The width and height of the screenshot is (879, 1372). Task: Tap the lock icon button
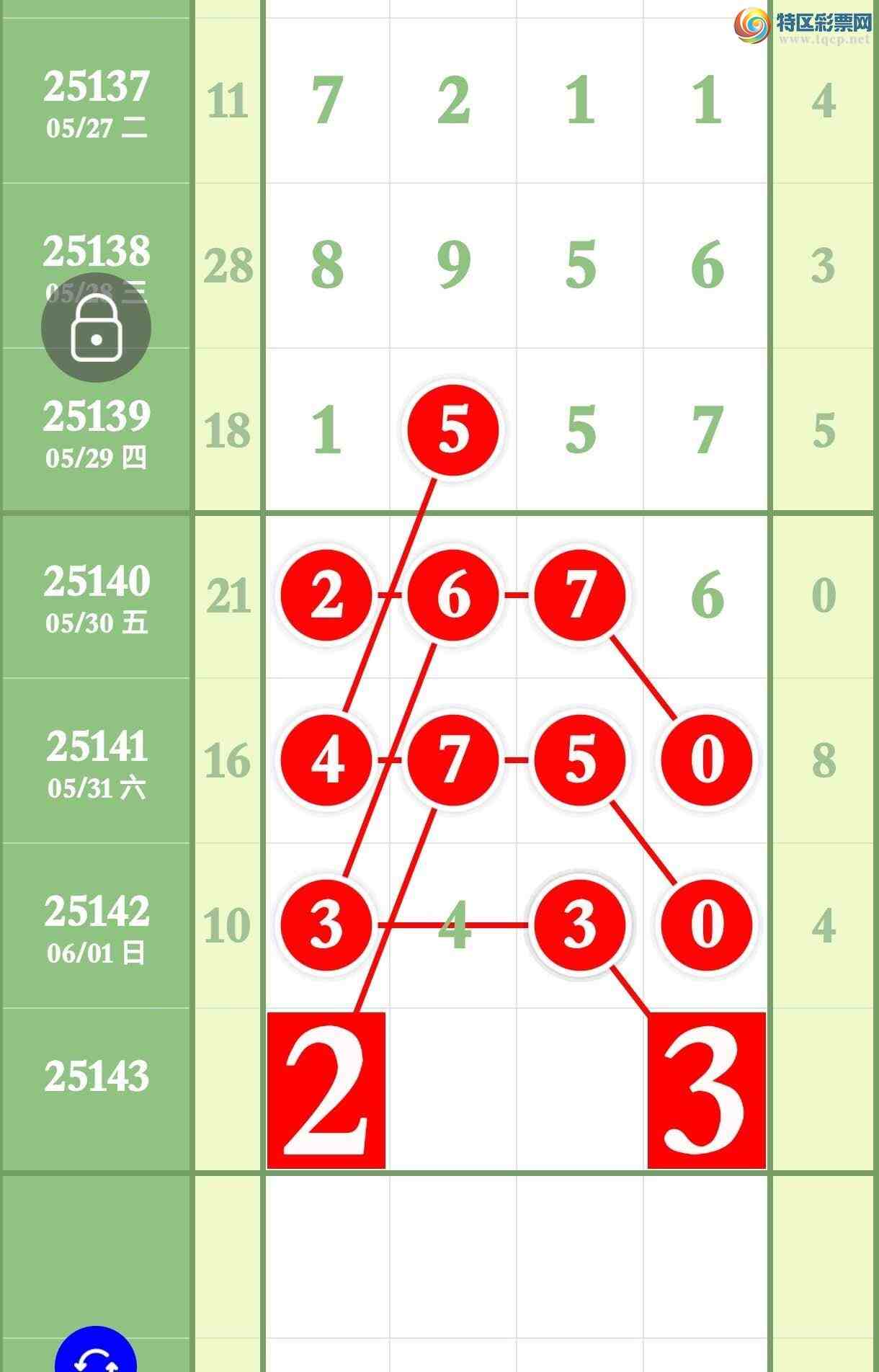pyautogui.click(x=96, y=329)
